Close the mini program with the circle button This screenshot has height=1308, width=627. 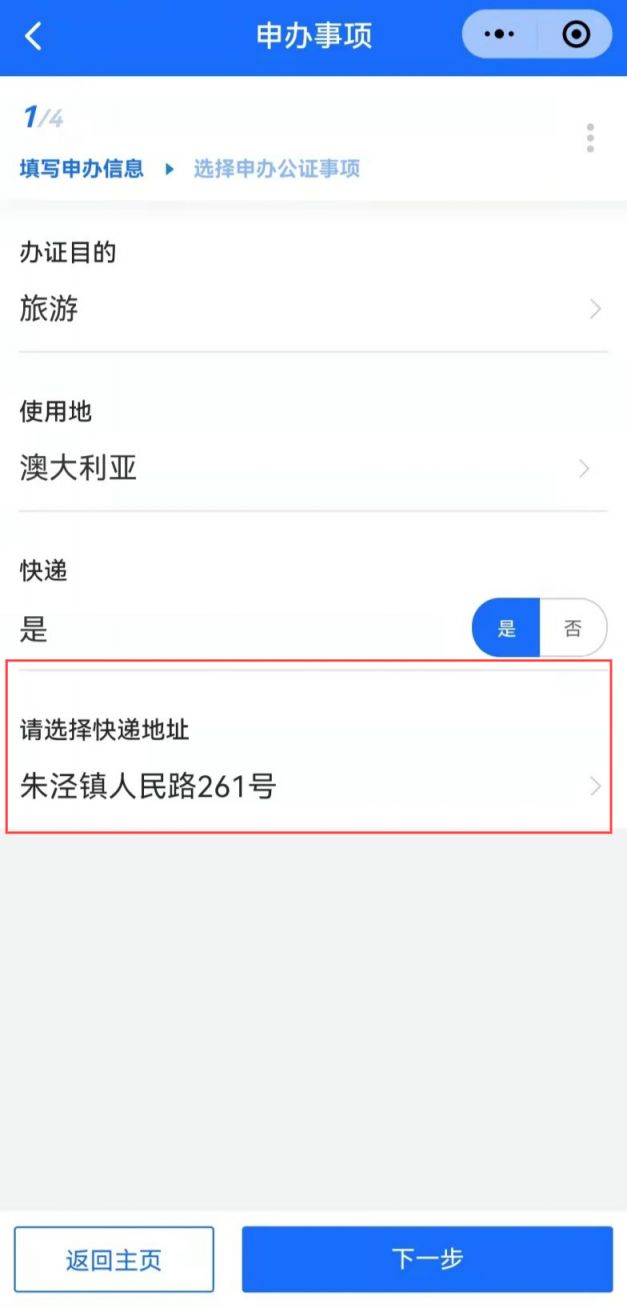576,35
